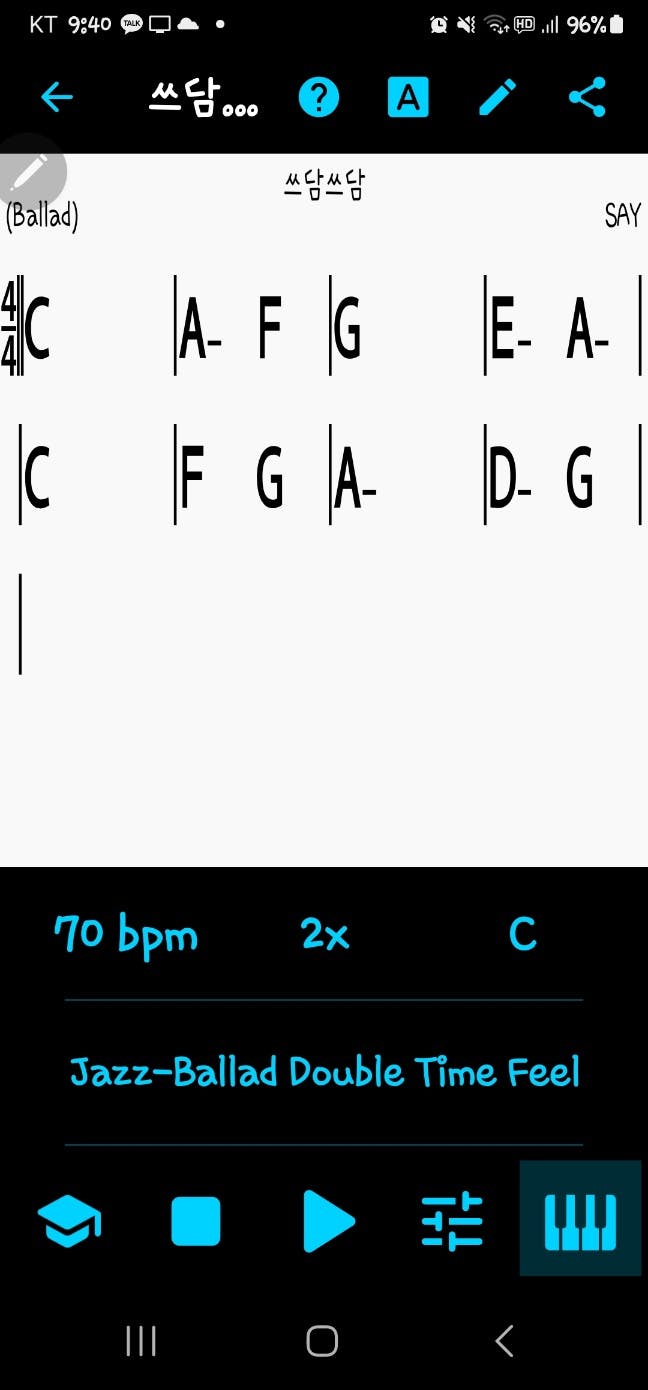The height and width of the screenshot is (1390, 648).
Task: Share this chord chart
Action: 587,98
